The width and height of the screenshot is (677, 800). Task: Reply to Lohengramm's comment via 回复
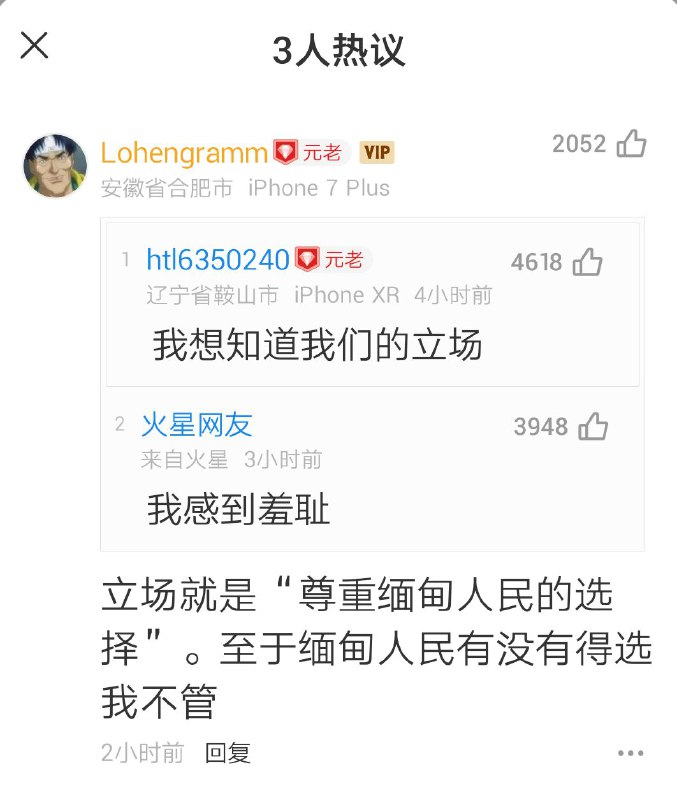228,753
